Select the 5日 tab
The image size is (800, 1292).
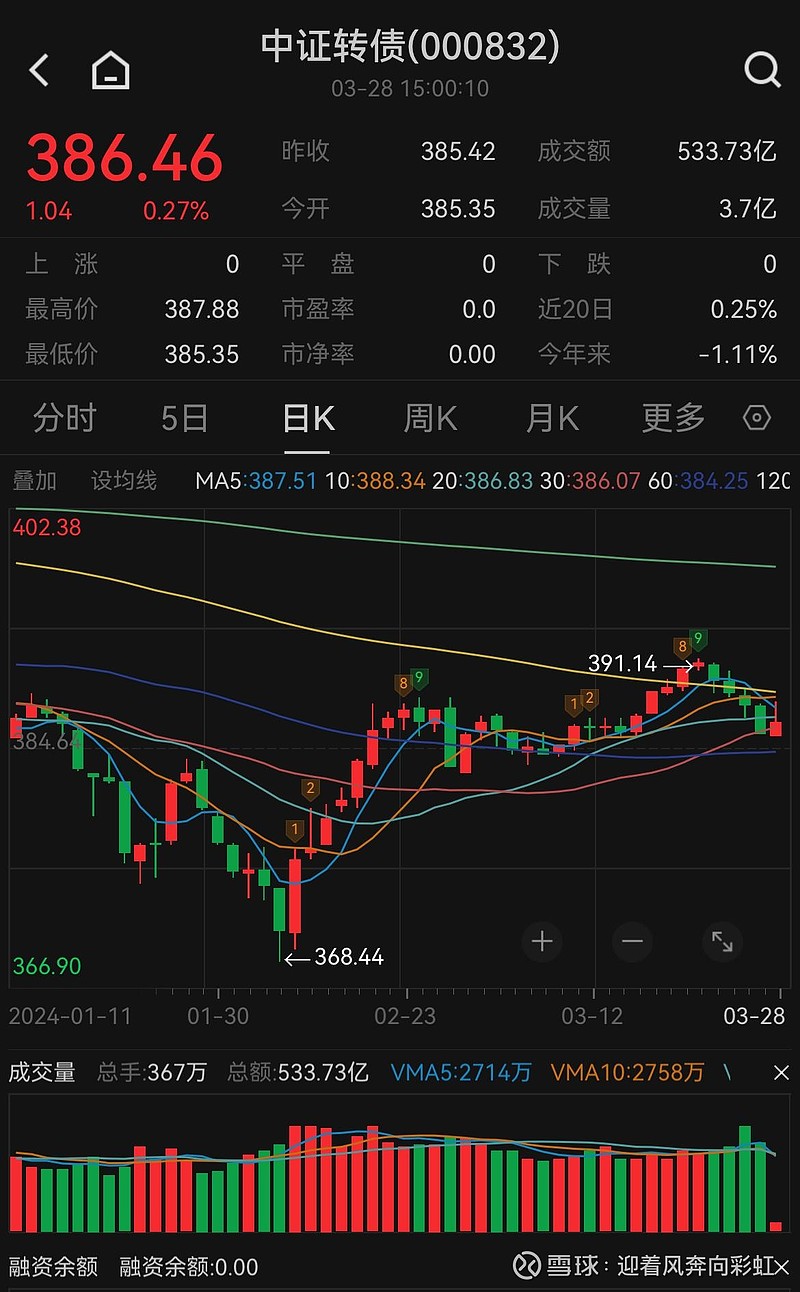pos(185,419)
